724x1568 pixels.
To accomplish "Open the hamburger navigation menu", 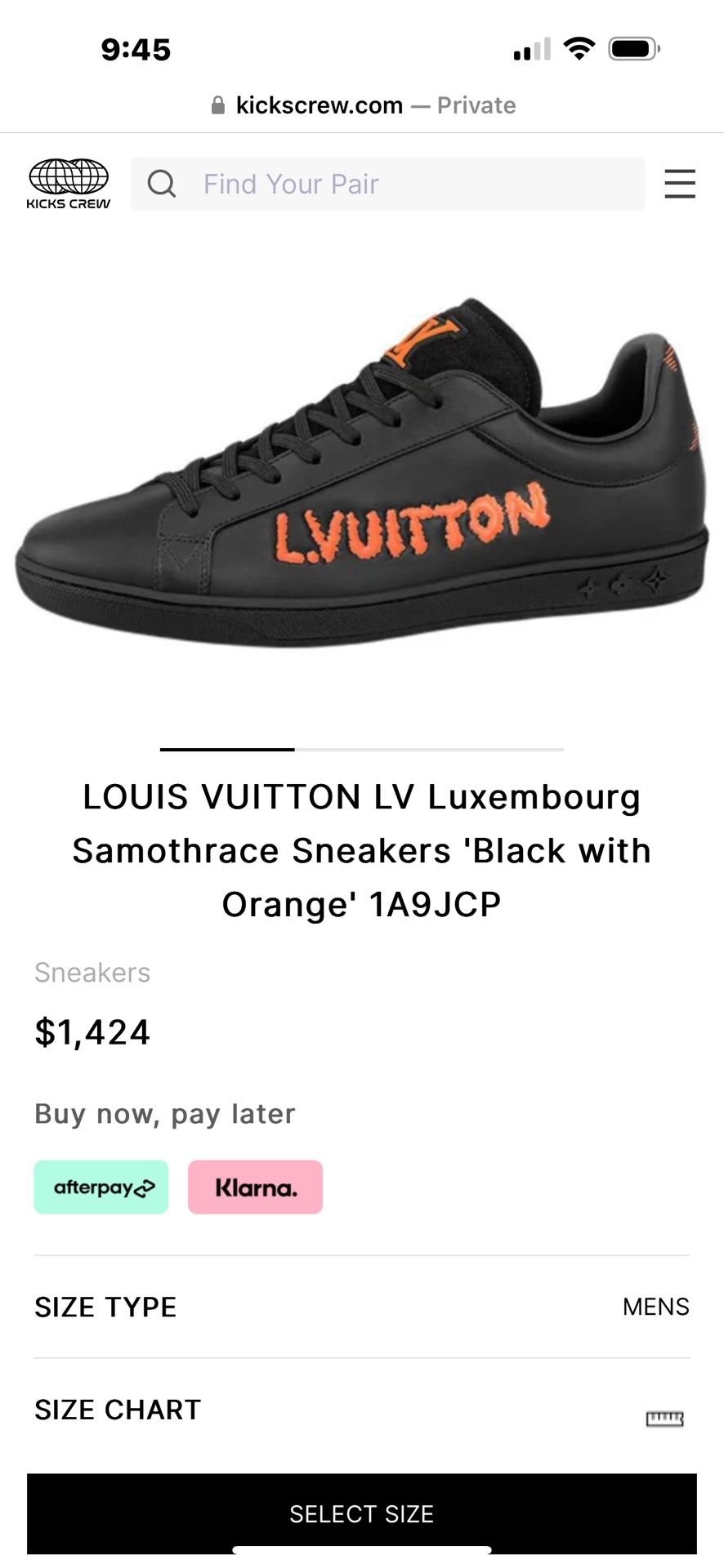I will point(680,184).
